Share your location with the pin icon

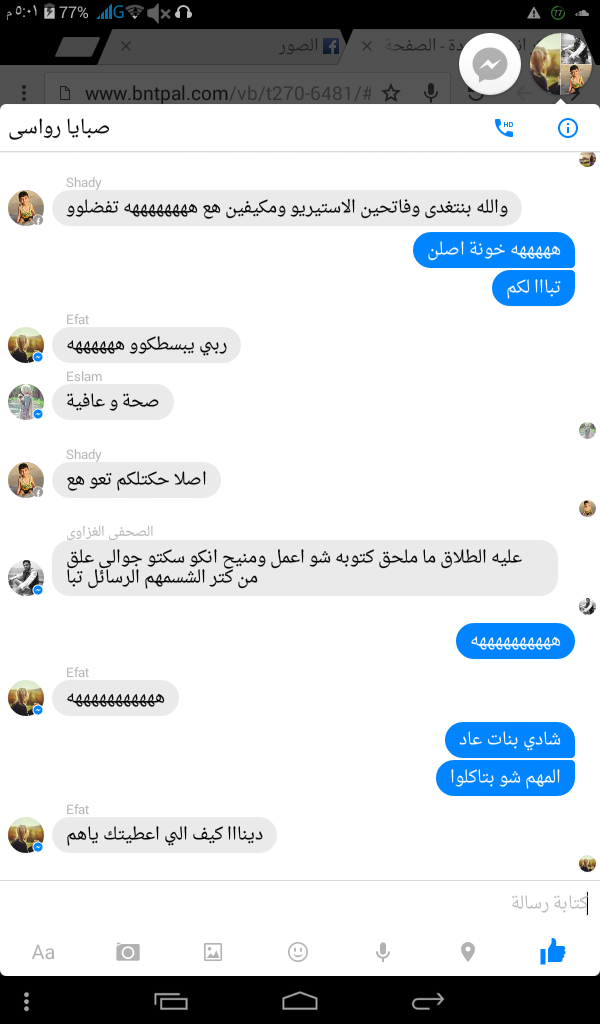pyautogui.click(x=467, y=951)
